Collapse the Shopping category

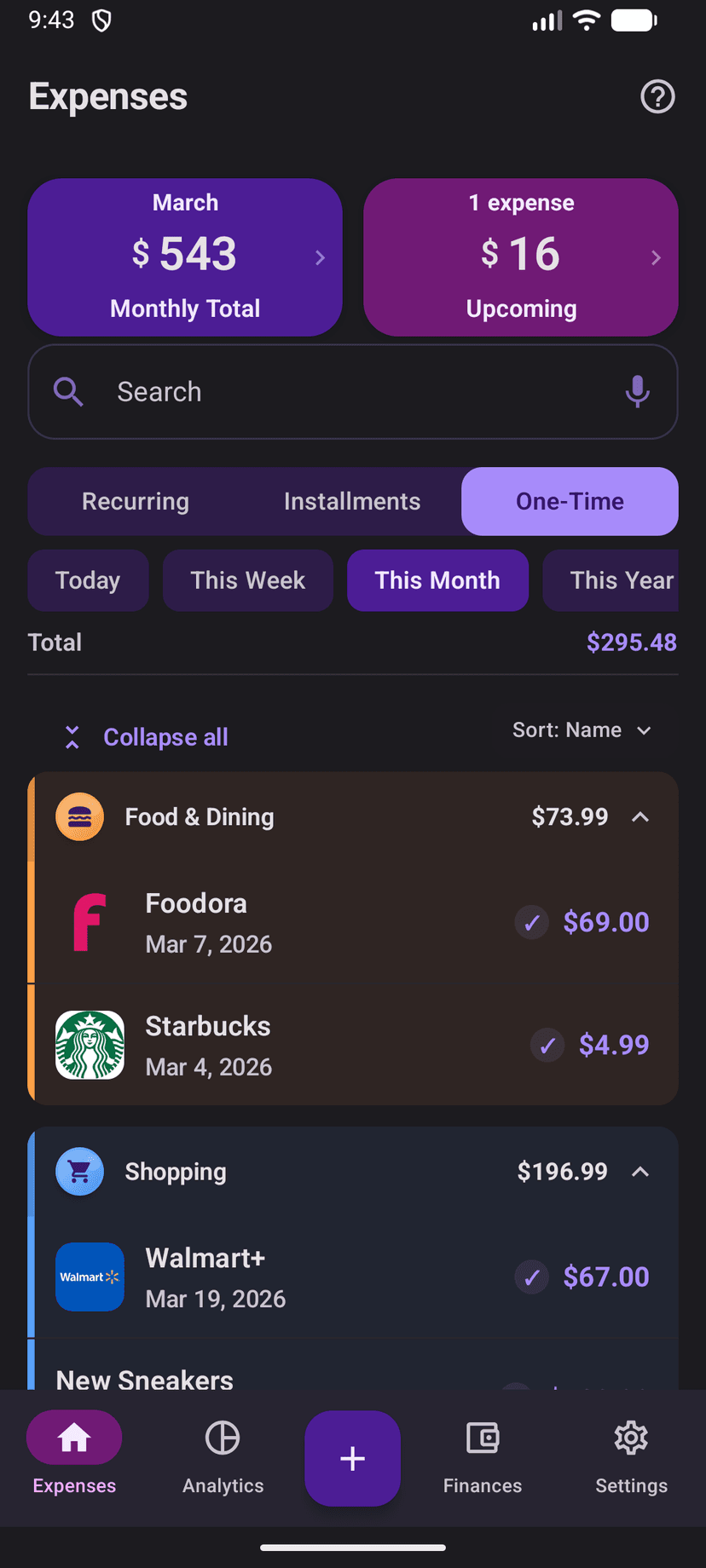click(x=640, y=1171)
